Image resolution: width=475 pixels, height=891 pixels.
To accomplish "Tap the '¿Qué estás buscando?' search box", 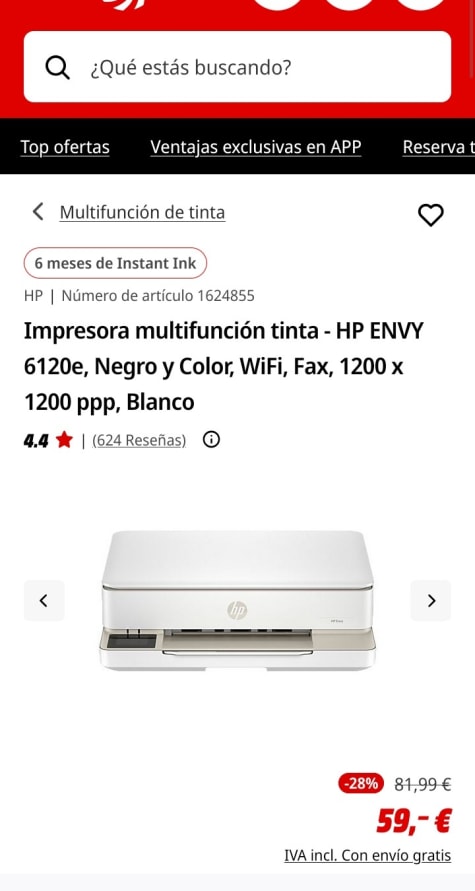I will coord(237,67).
